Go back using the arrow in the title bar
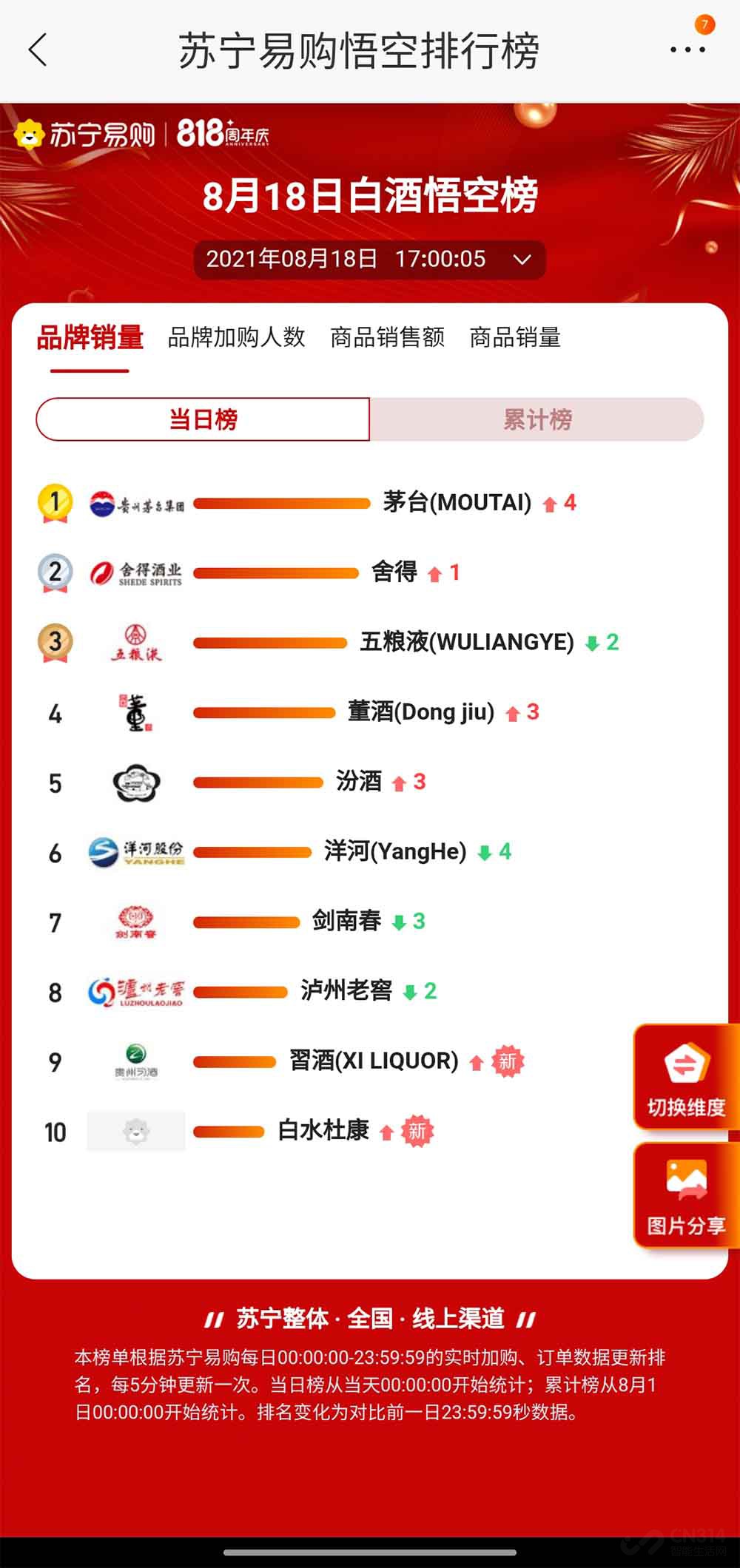The width and height of the screenshot is (740, 1568). [x=38, y=50]
